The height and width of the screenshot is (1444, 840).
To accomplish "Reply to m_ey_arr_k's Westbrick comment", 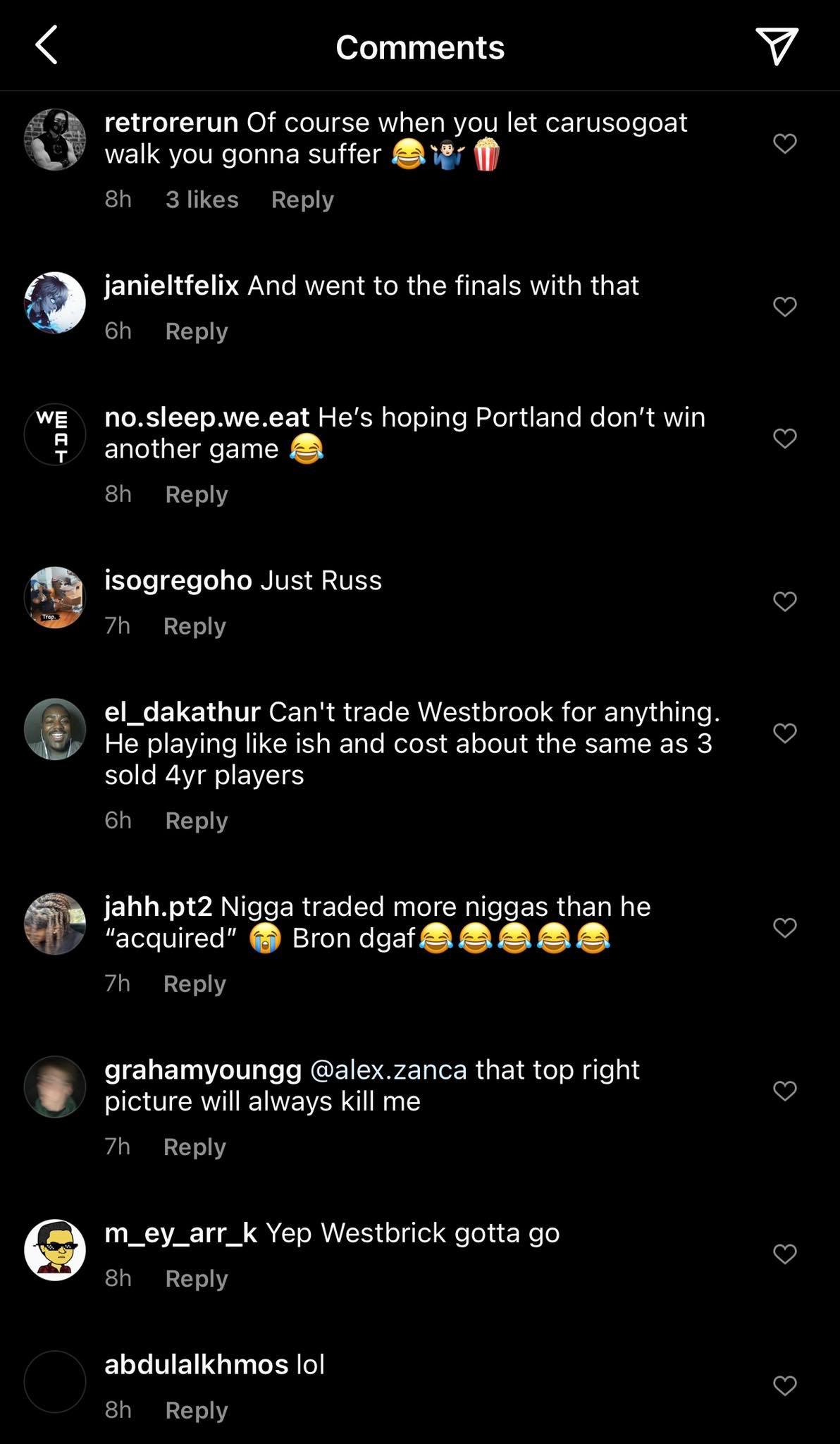I will pos(196,1278).
